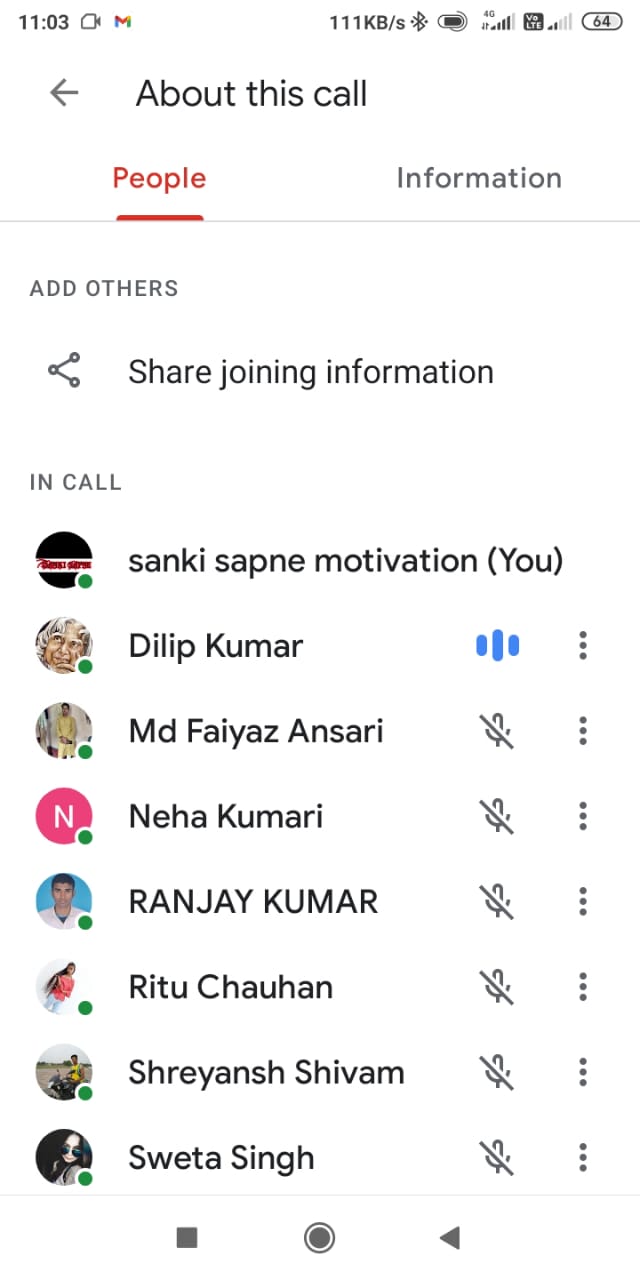The image size is (640, 1280).
Task: Tap the muted mic icon for Ritu Chauhan
Action: pos(497,987)
